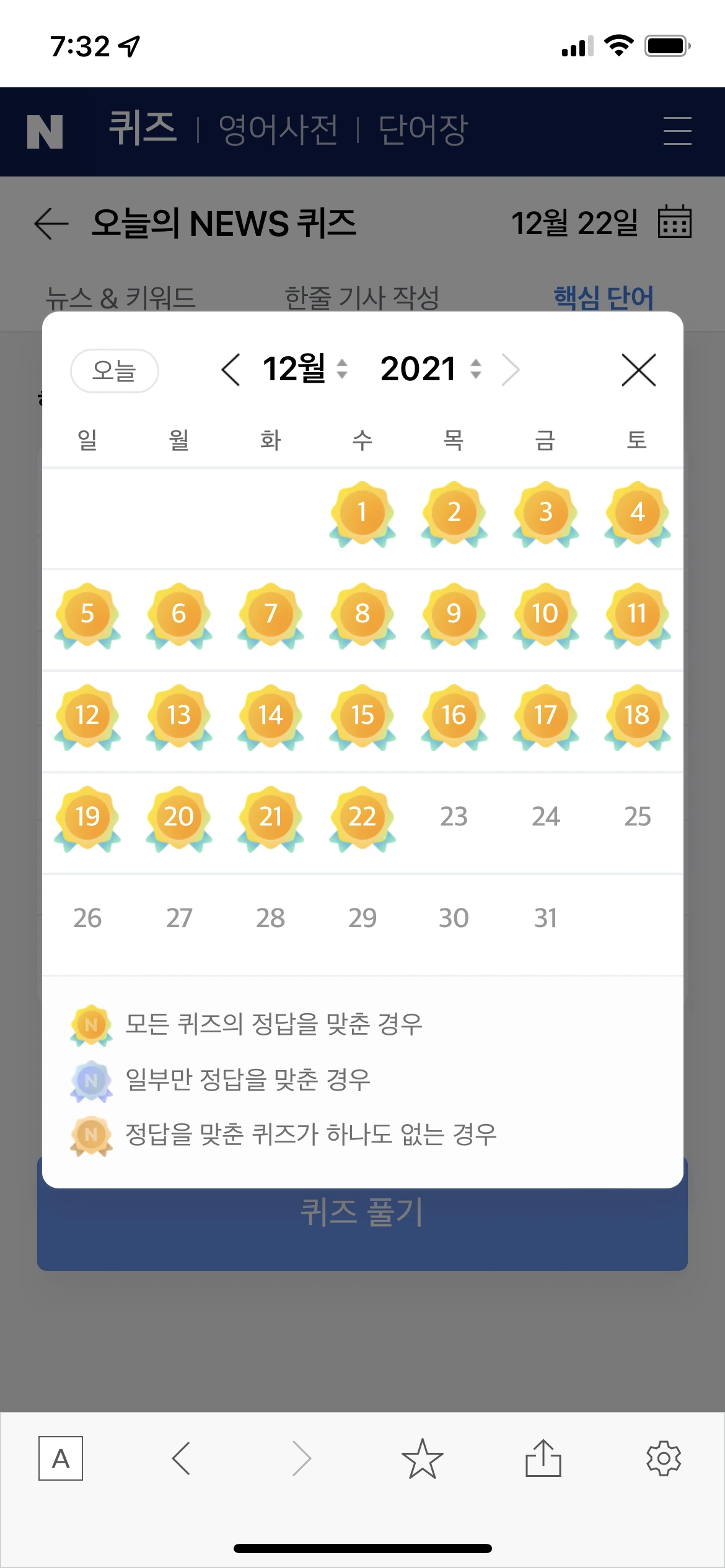
Task: Open the browser text size button
Action: tap(61, 1458)
